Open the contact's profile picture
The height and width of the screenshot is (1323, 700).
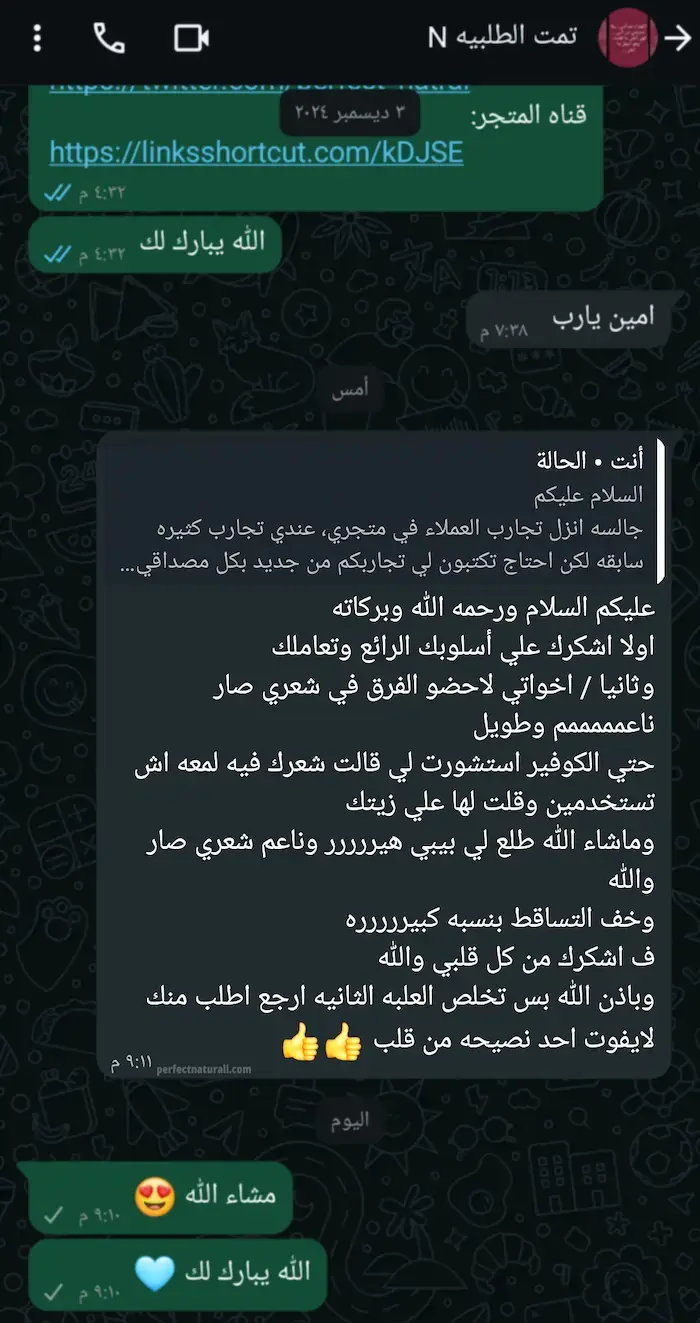[x=626, y=38]
